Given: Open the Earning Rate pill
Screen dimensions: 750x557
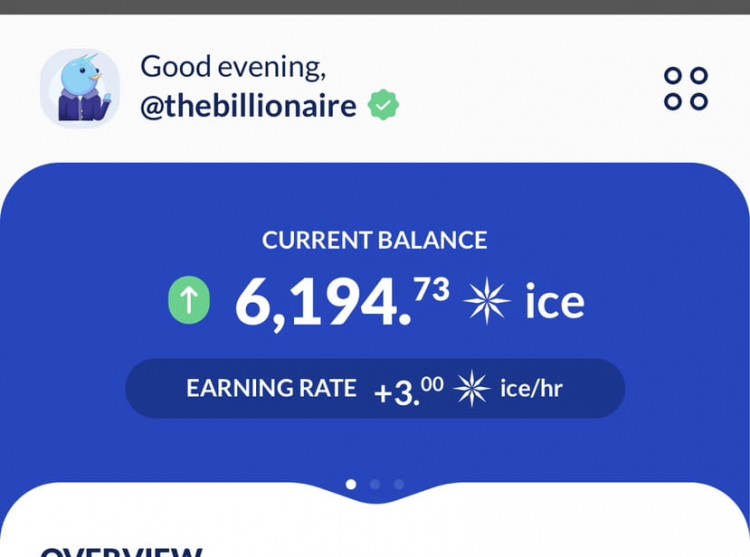Looking at the screenshot, I should (375, 388).
